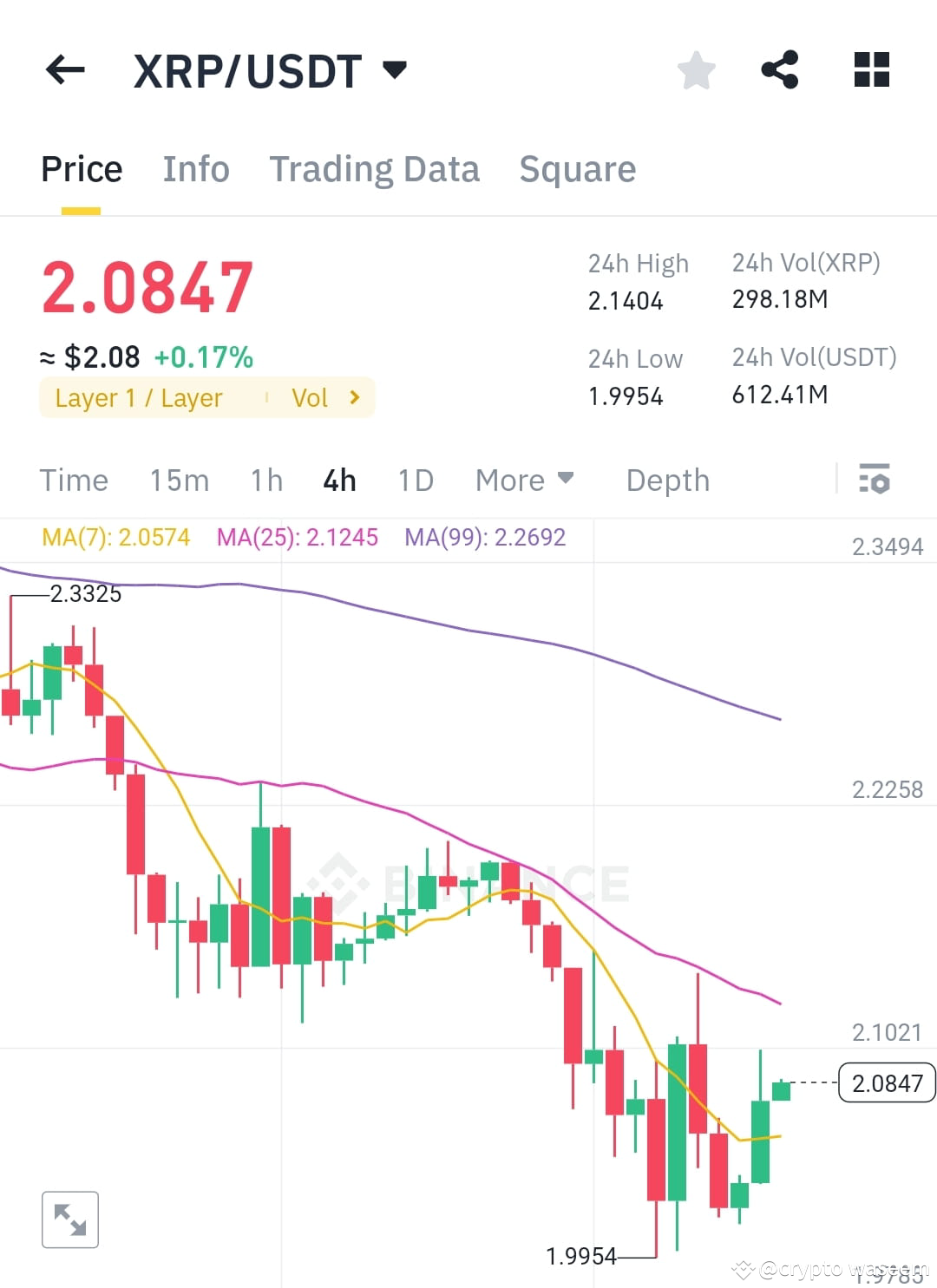
Task: Open the Vol category details
Action: tap(325, 397)
